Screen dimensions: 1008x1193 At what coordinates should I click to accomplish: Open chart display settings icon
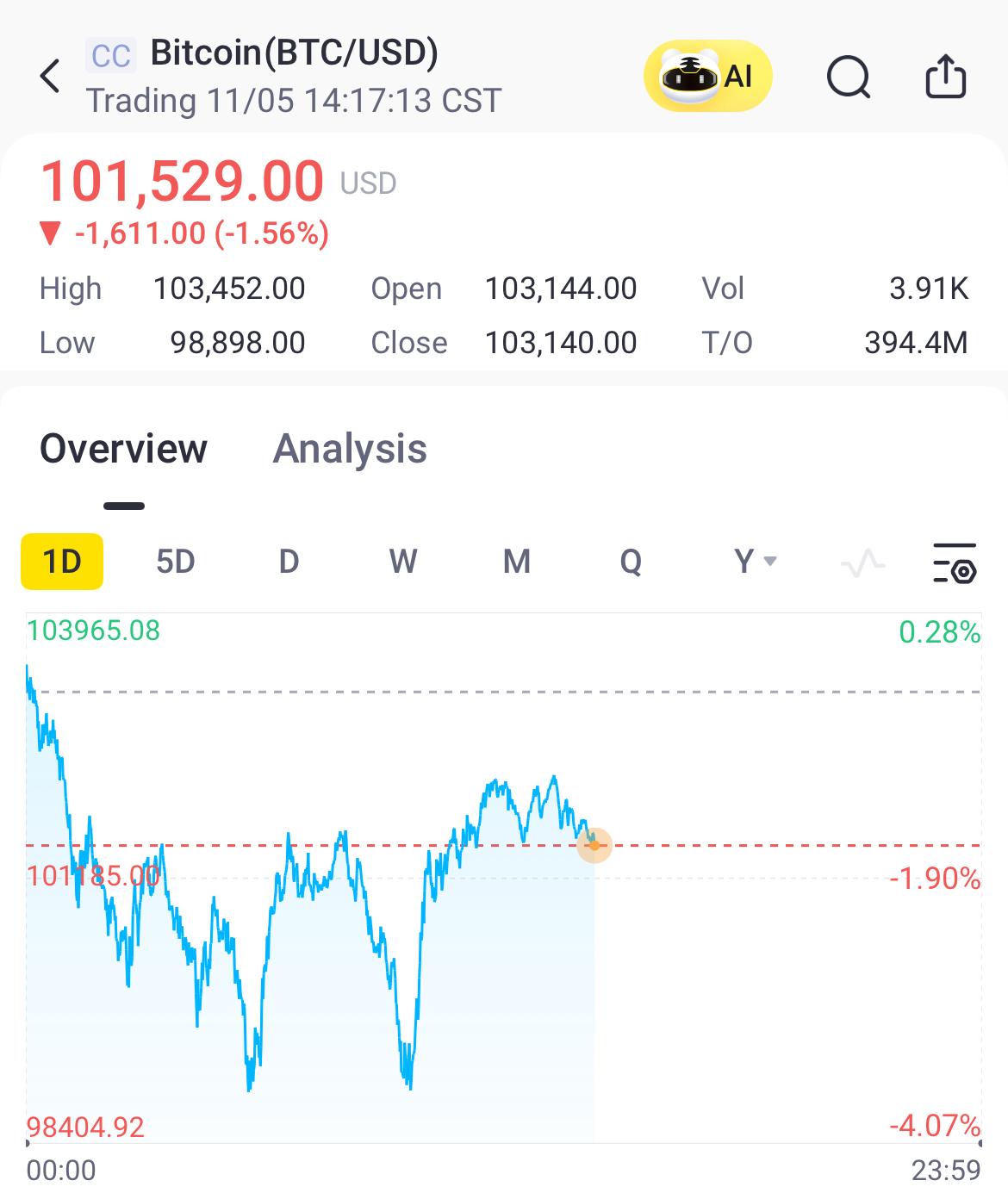[955, 563]
